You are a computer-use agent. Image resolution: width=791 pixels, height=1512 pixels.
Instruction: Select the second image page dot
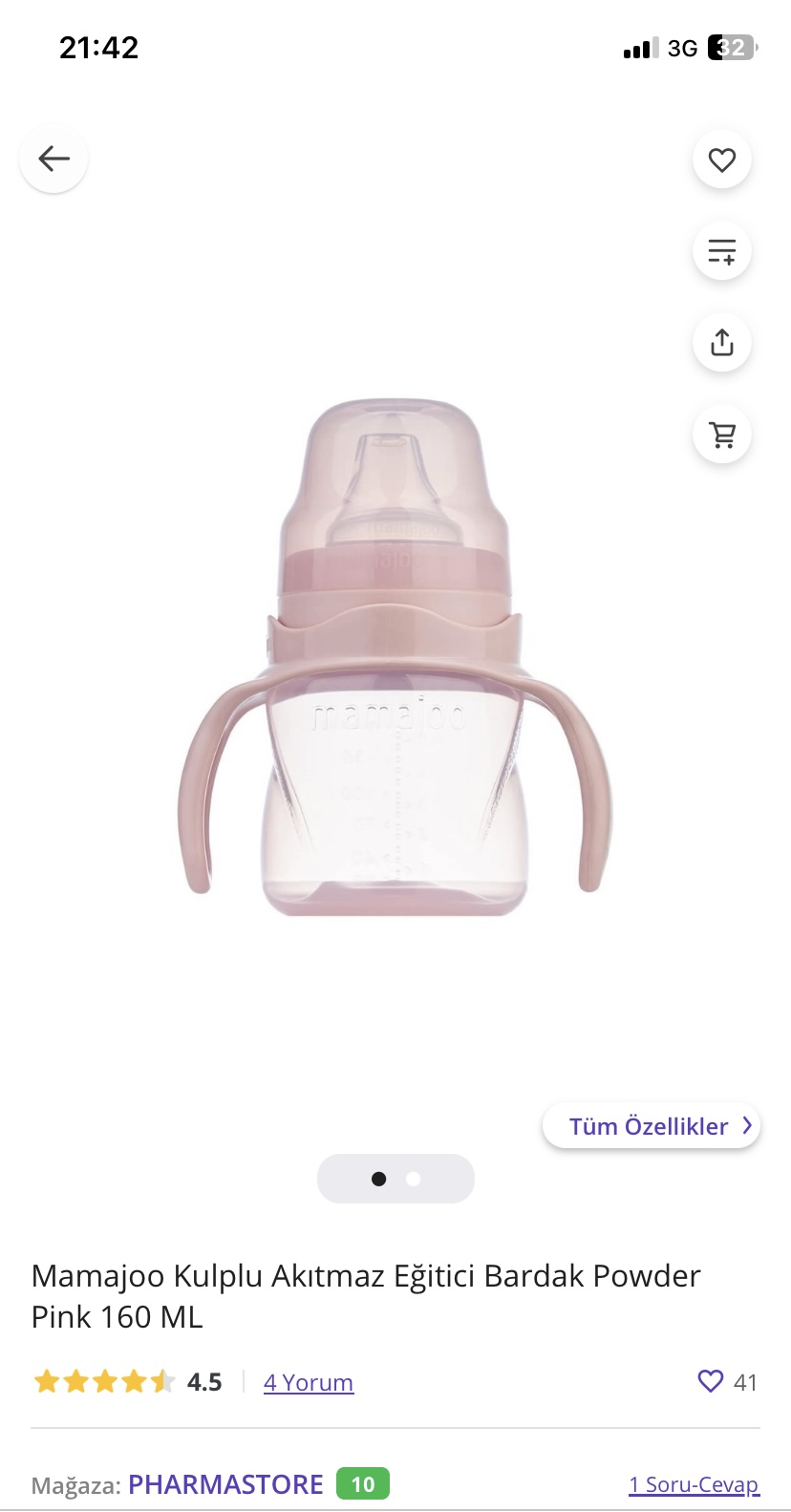coord(414,1179)
